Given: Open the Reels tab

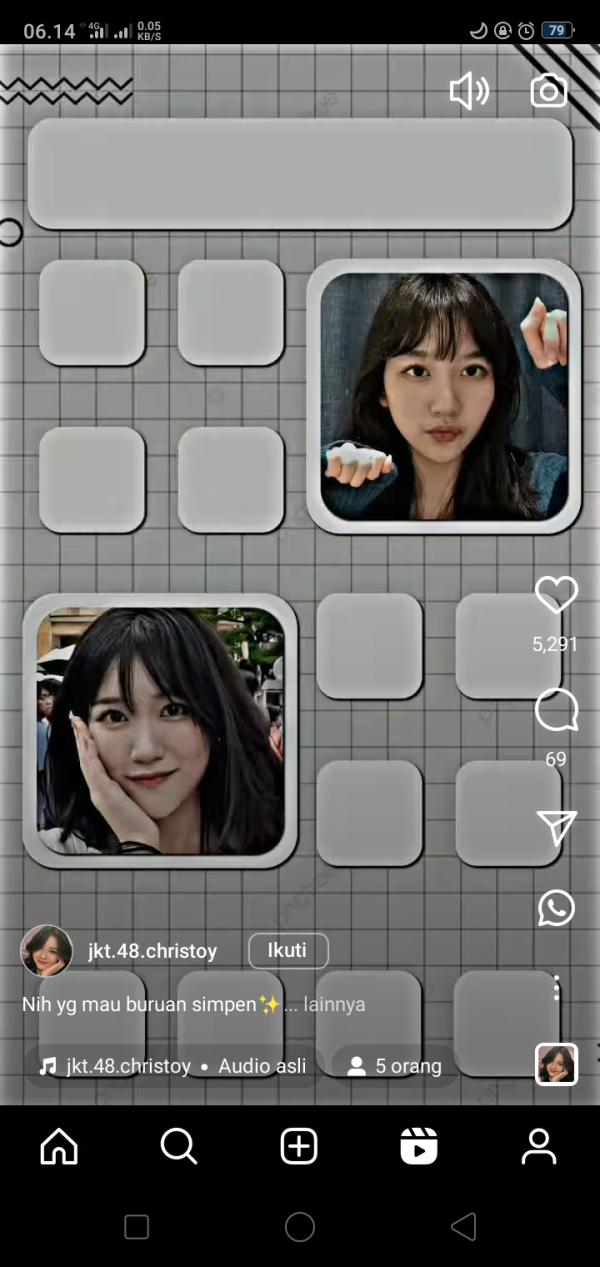Looking at the screenshot, I should click(419, 1146).
